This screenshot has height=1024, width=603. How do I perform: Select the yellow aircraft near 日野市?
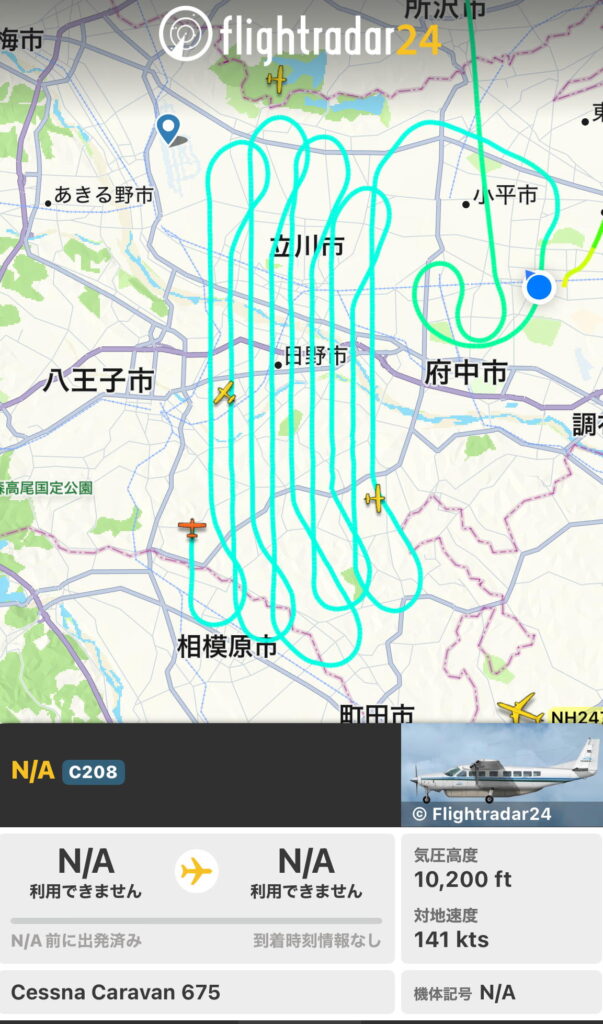coord(225,393)
